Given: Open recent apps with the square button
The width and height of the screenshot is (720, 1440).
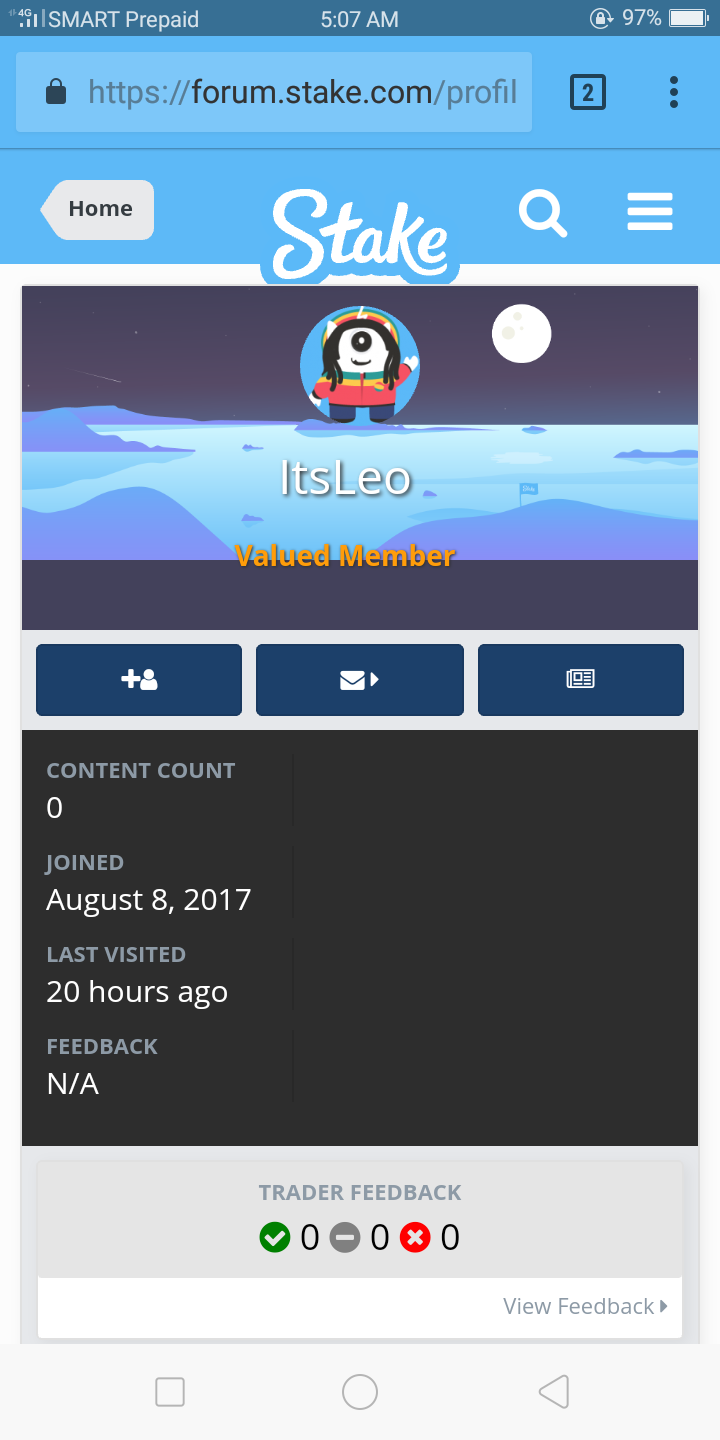Looking at the screenshot, I should pyautogui.click(x=170, y=1392).
